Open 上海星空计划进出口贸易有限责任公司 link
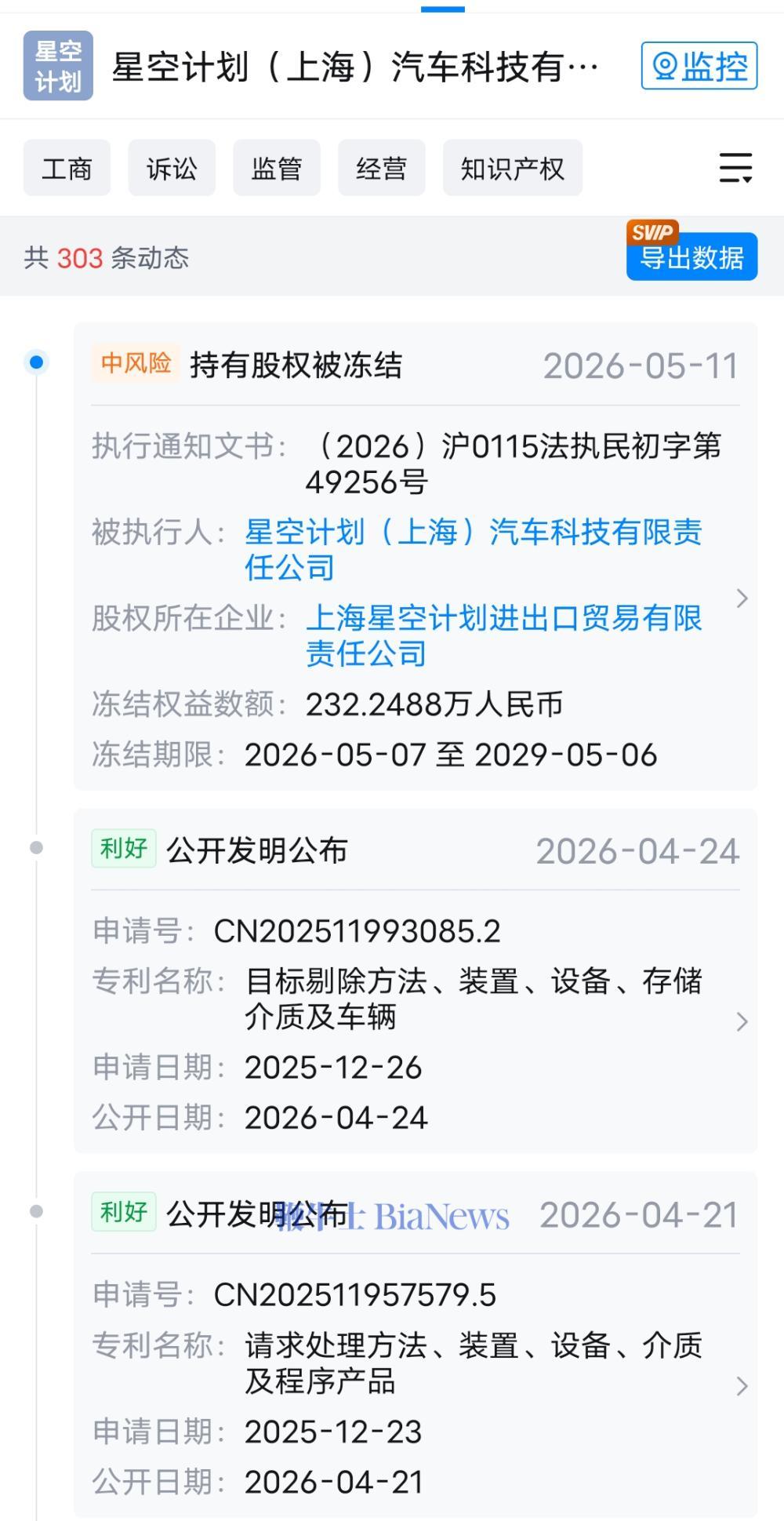 coord(503,635)
